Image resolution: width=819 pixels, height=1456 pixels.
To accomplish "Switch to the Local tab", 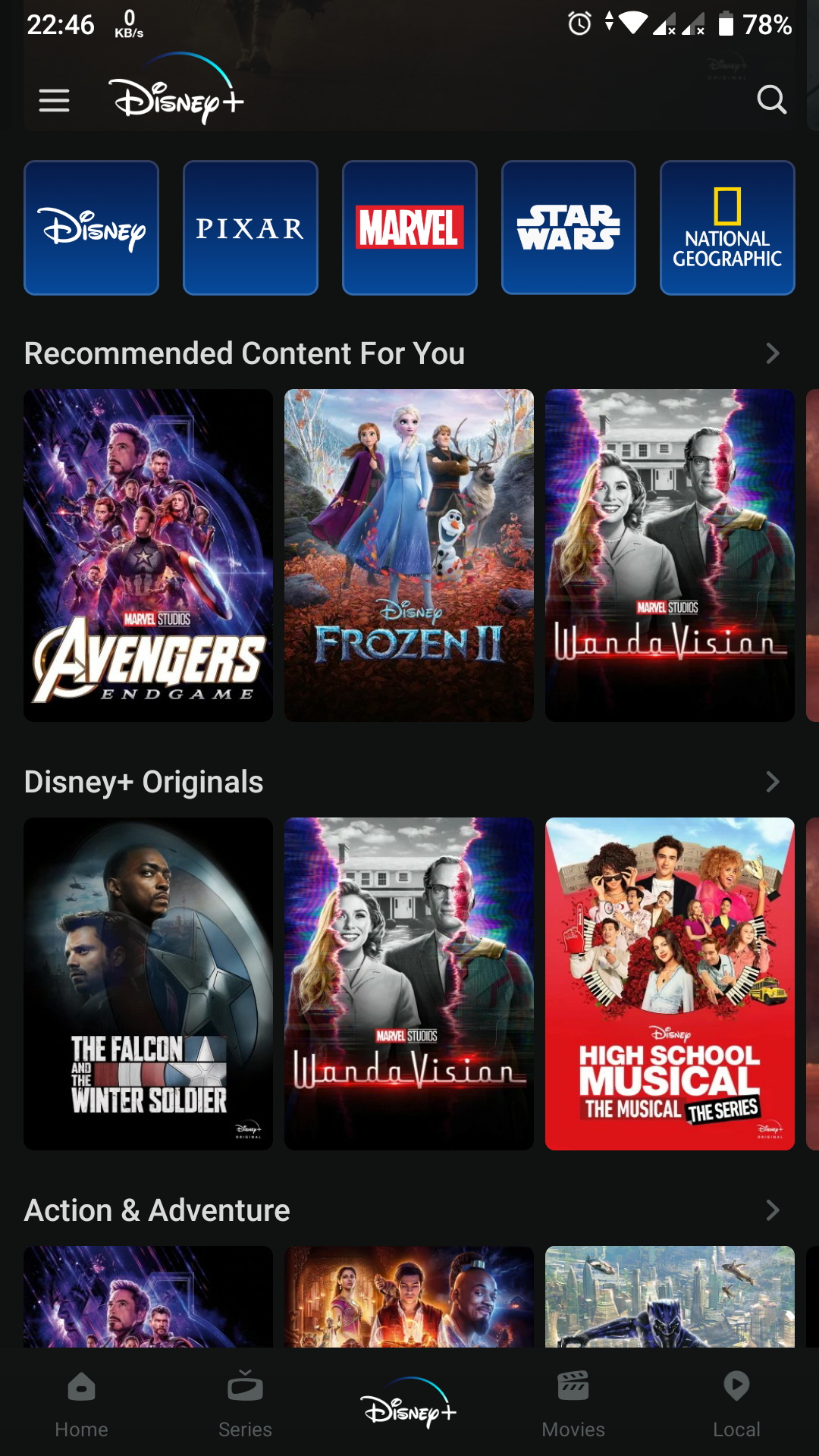I will click(736, 1404).
